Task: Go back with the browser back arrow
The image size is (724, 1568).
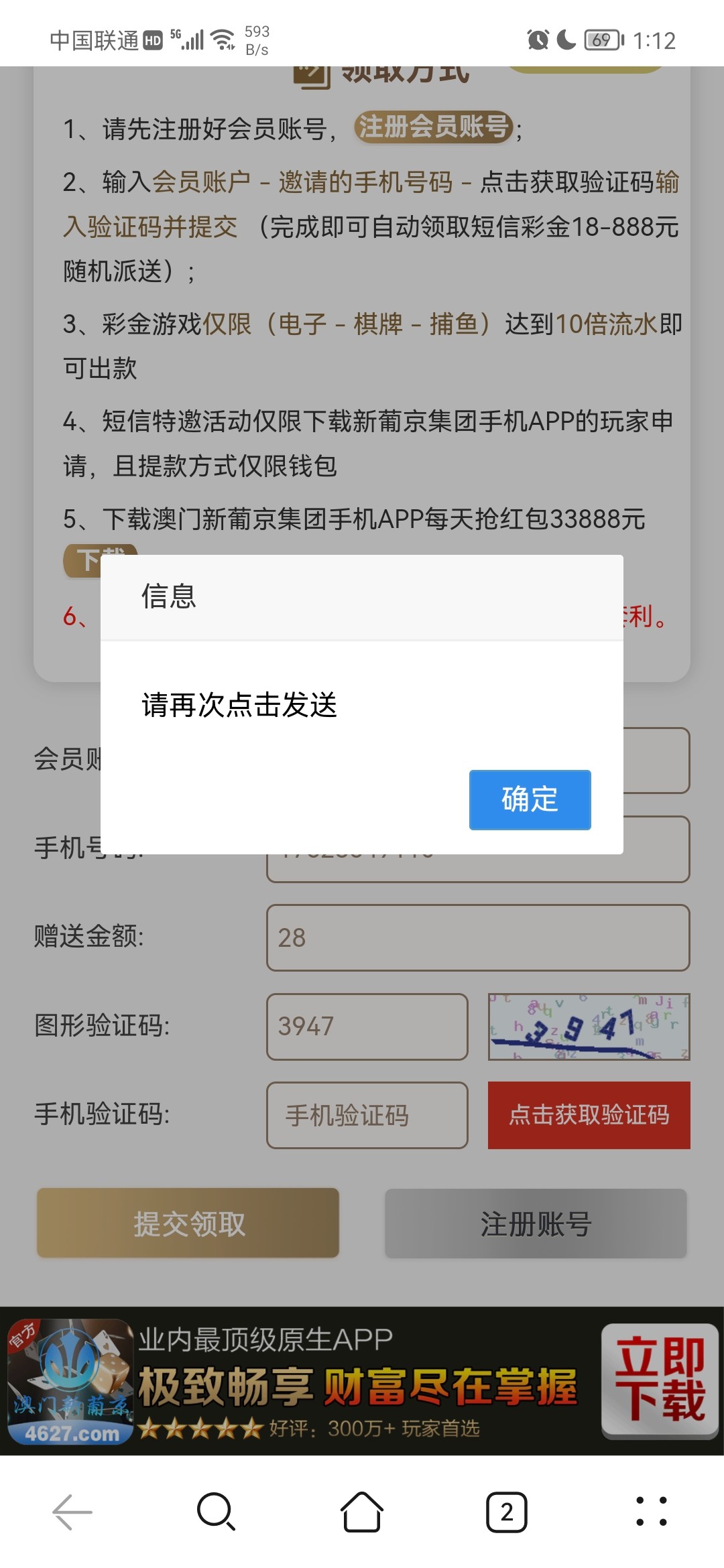Action: click(x=72, y=1512)
